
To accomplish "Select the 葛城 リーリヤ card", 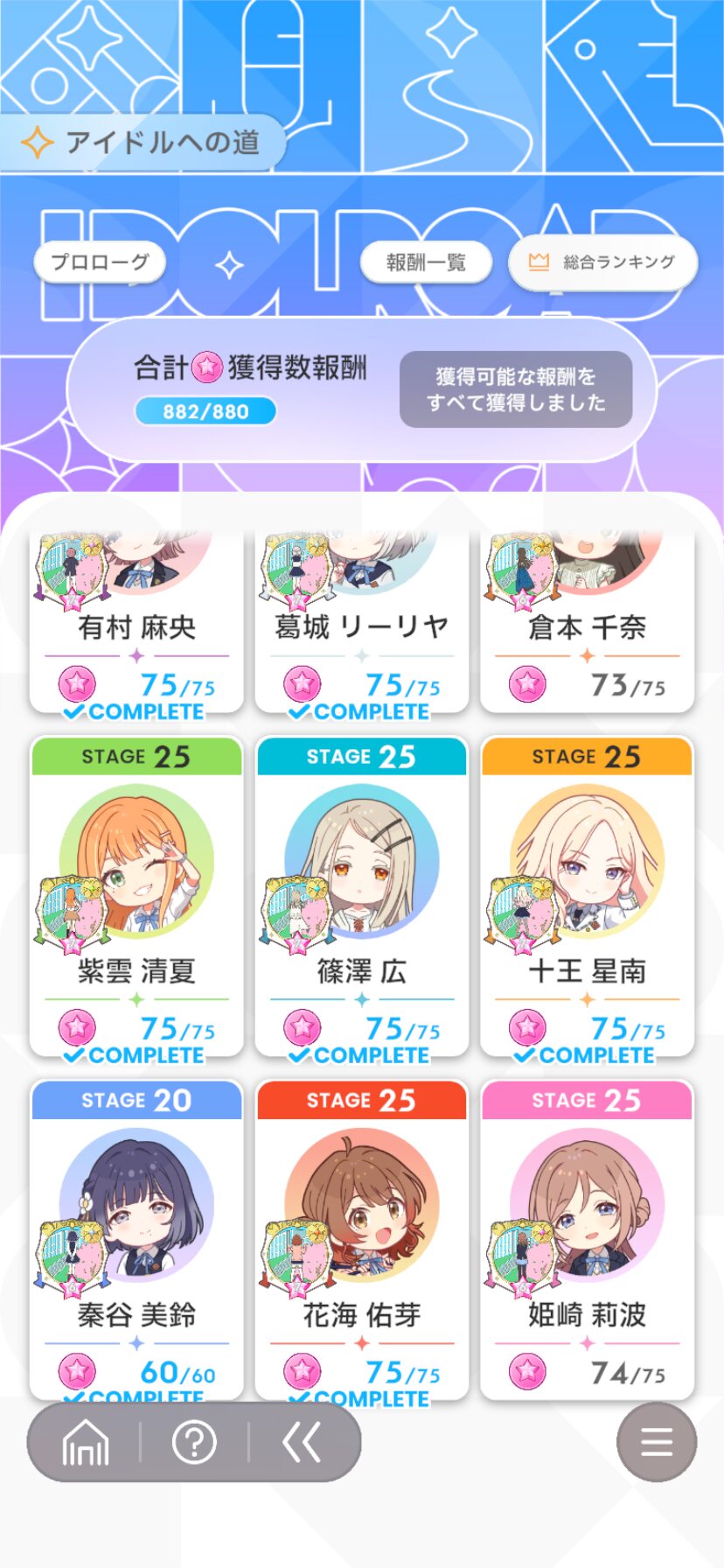I will pos(361,620).
